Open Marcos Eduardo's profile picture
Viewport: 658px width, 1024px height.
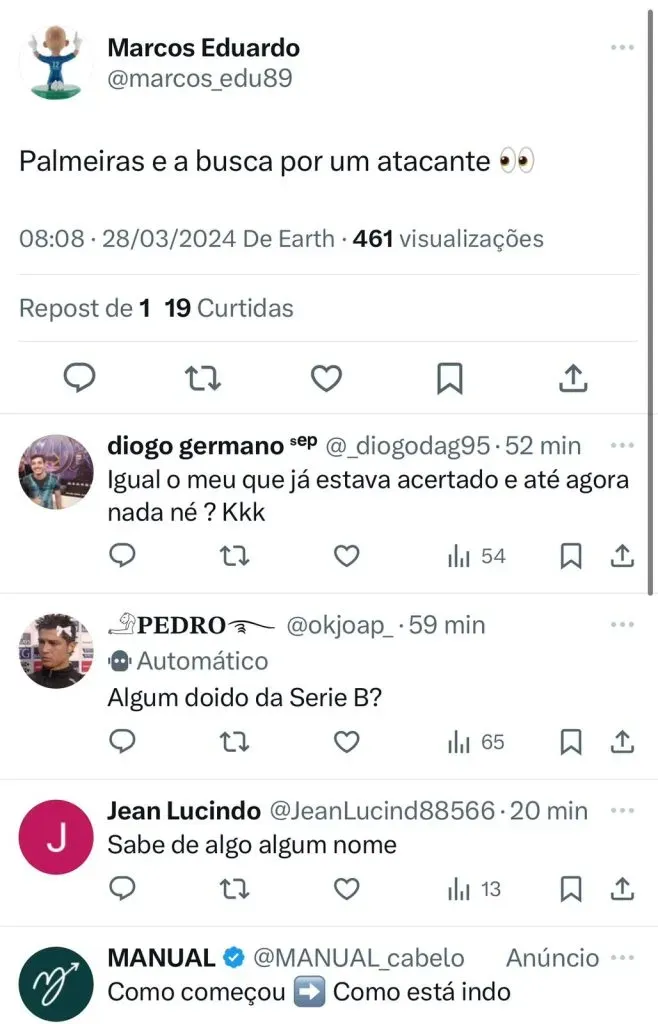56,62
